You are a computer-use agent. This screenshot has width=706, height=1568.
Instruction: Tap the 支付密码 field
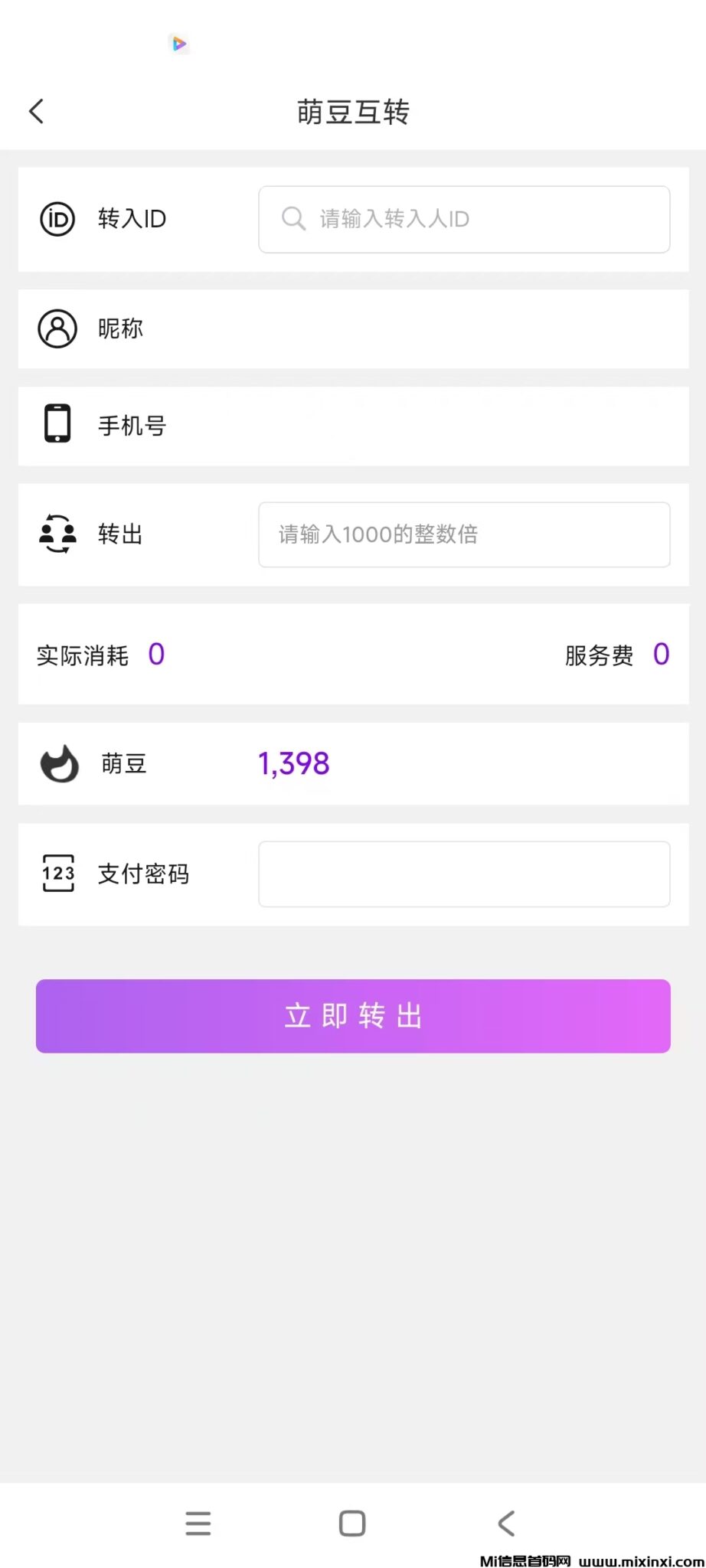tap(464, 874)
